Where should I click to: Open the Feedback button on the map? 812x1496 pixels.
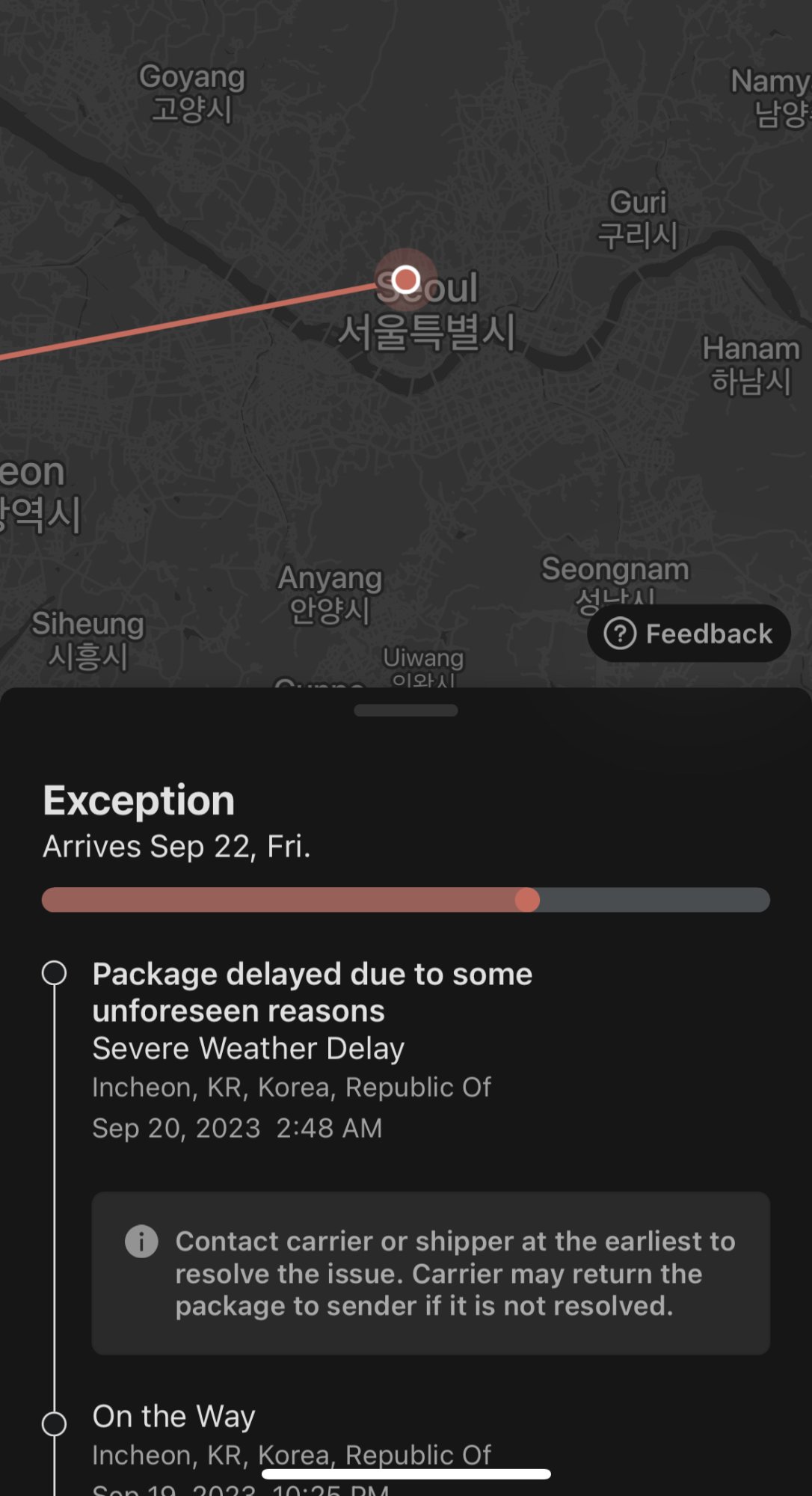(689, 634)
